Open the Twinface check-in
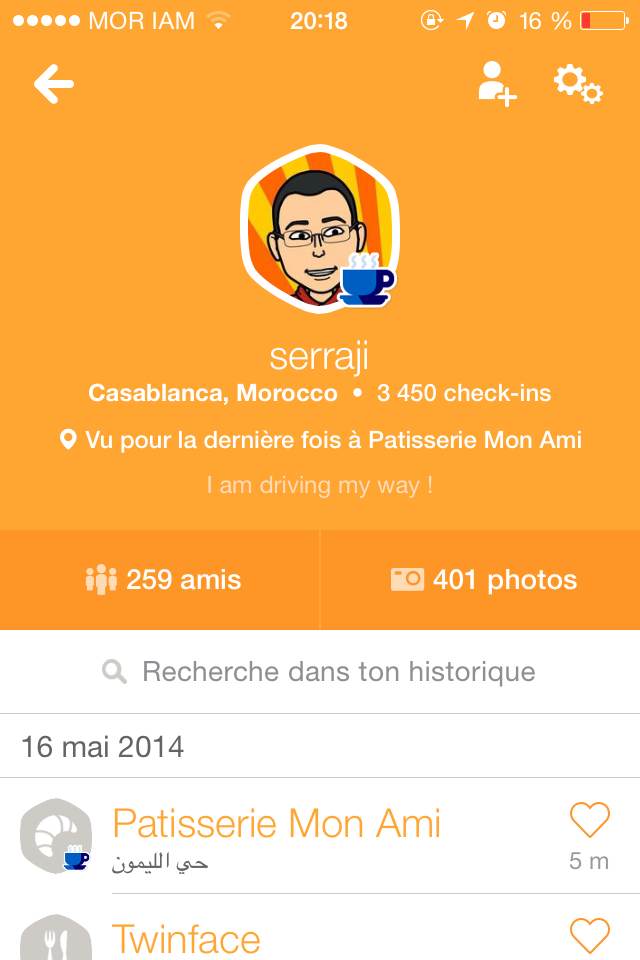The width and height of the screenshot is (640, 960). tap(186, 940)
